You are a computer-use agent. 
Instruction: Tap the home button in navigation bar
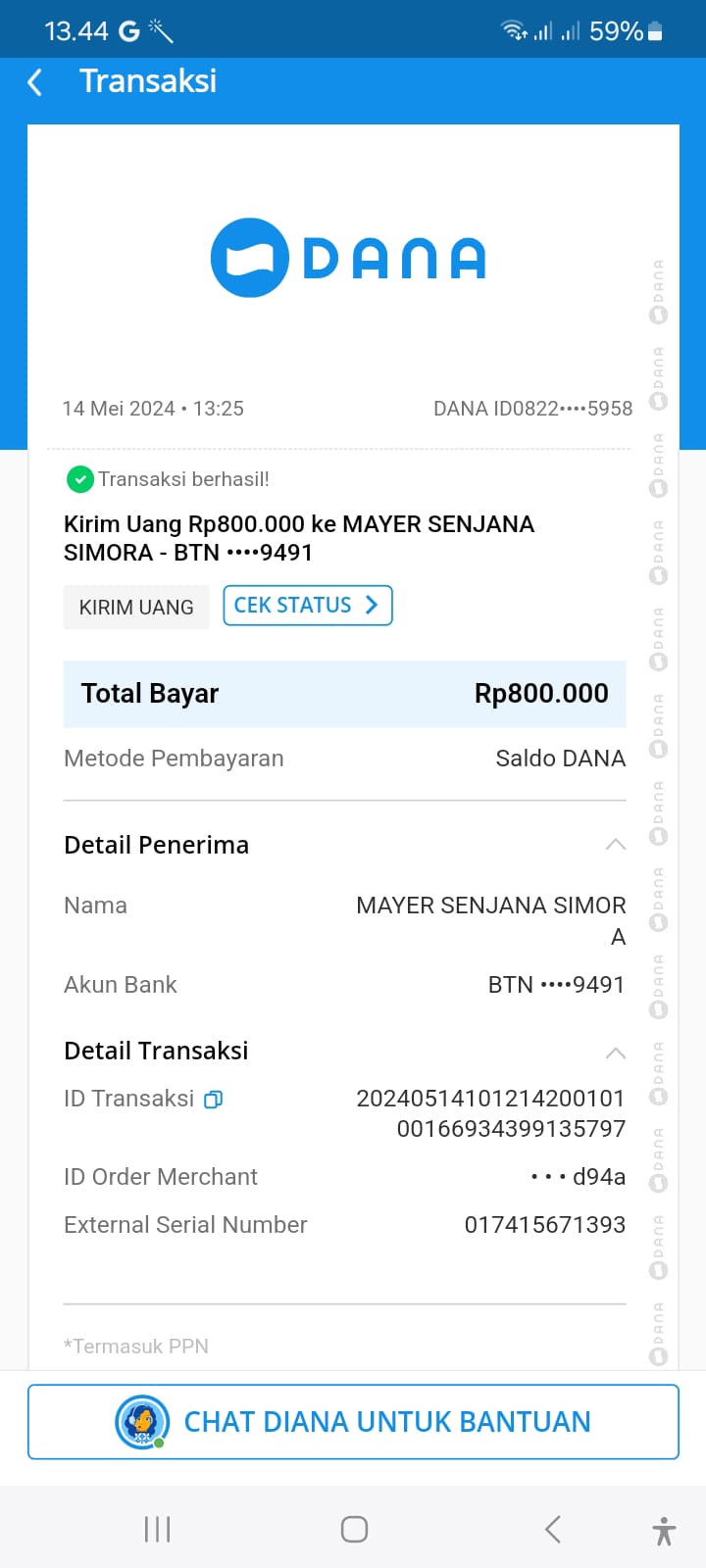pyautogui.click(x=354, y=1527)
